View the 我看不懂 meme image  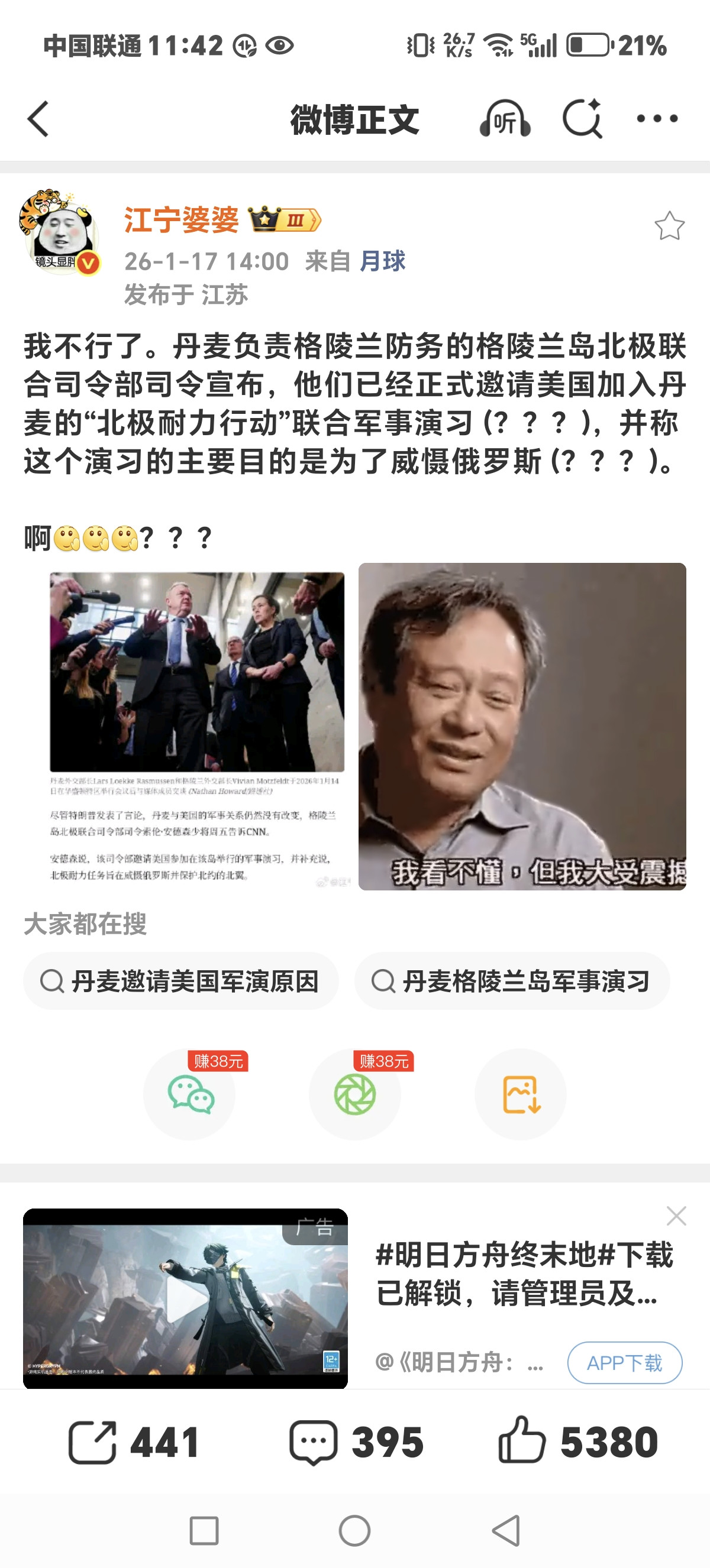click(522, 725)
